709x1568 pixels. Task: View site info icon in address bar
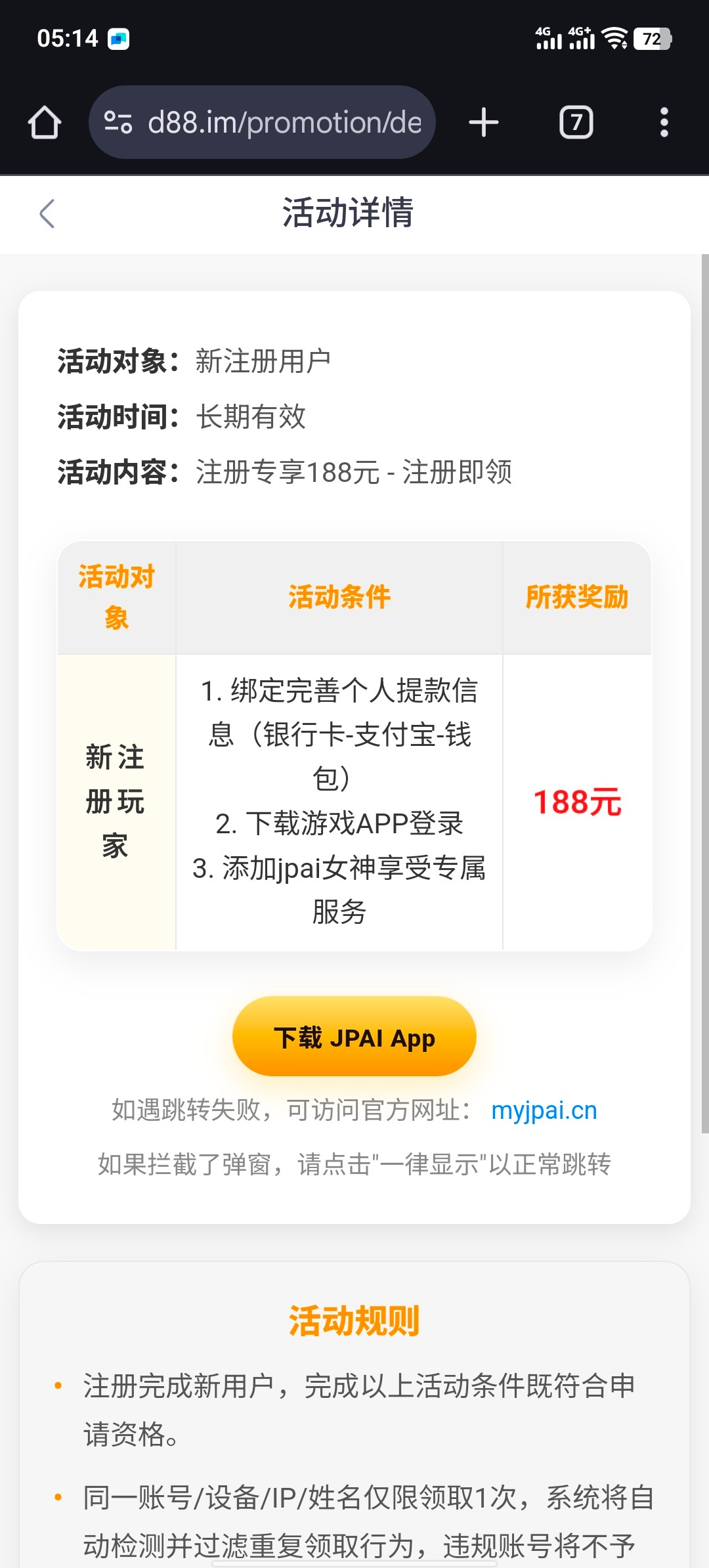point(119,122)
